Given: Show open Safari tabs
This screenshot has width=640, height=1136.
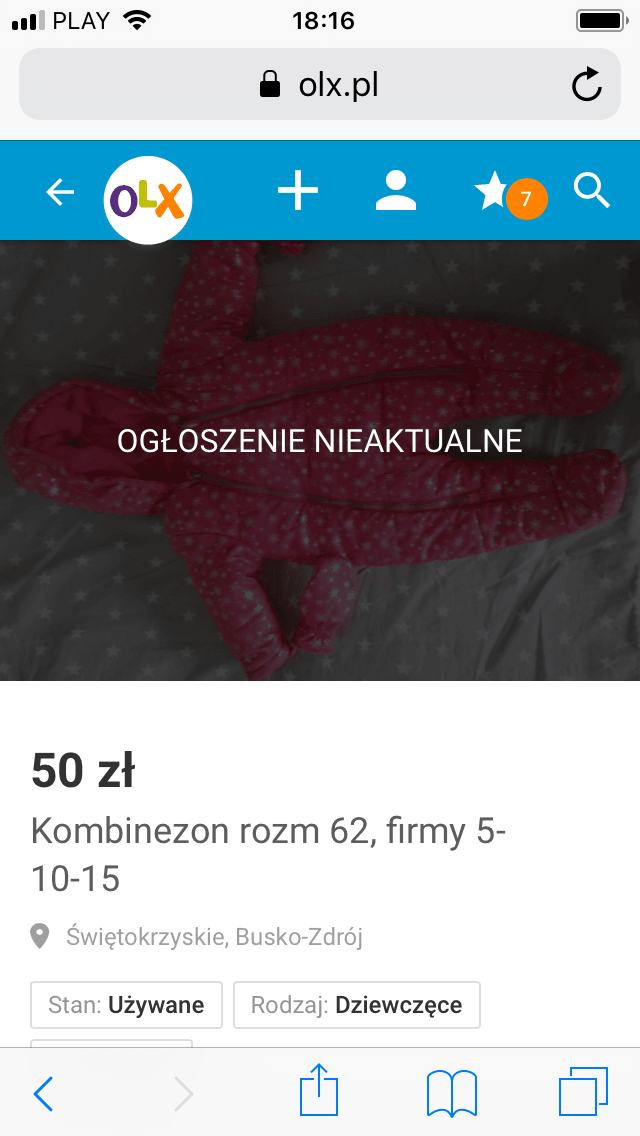Looking at the screenshot, I should (x=583, y=1091).
